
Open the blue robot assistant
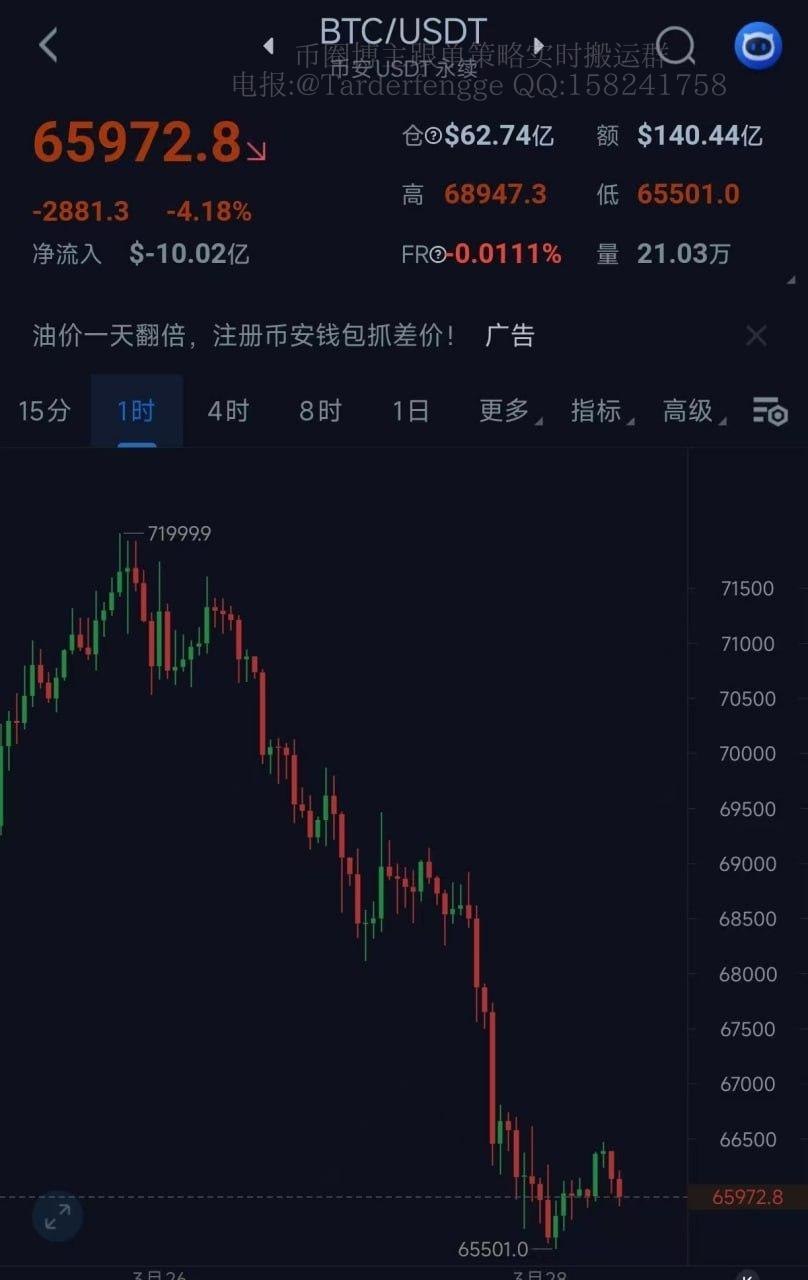(758, 45)
